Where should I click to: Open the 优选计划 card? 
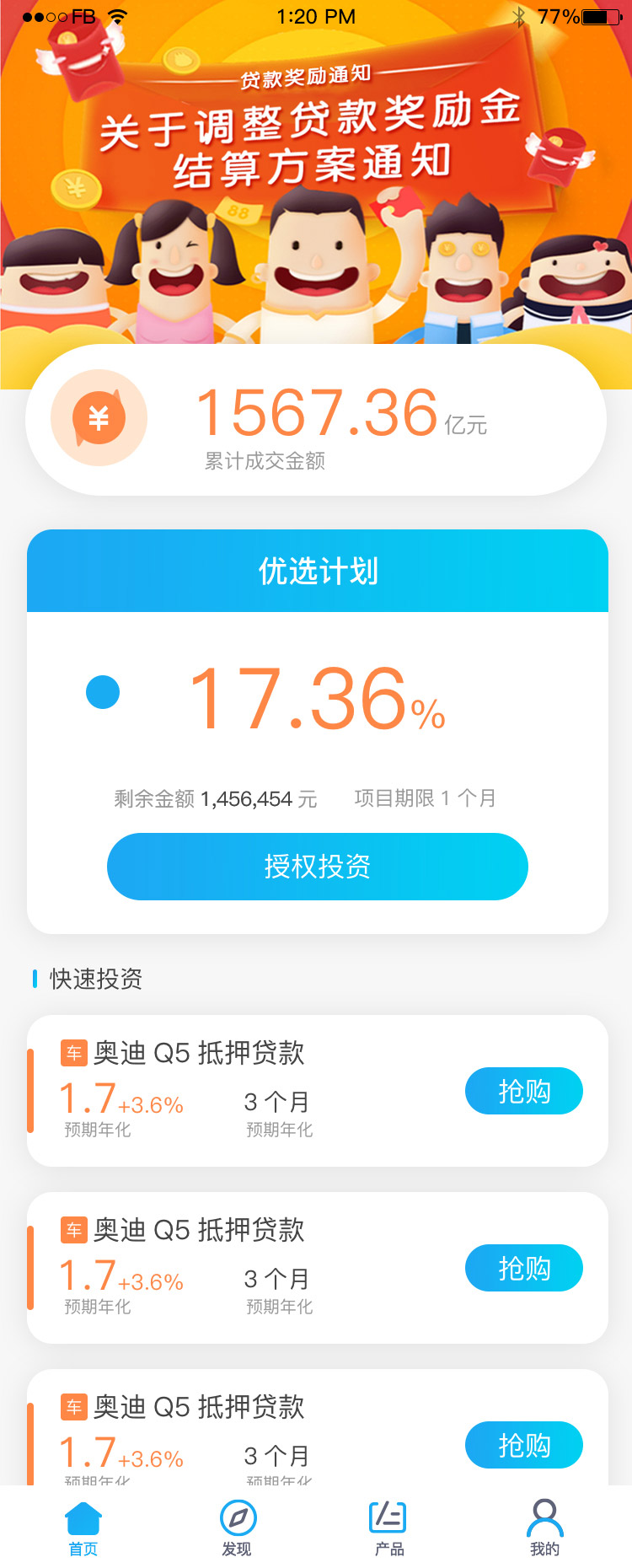coord(317,571)
